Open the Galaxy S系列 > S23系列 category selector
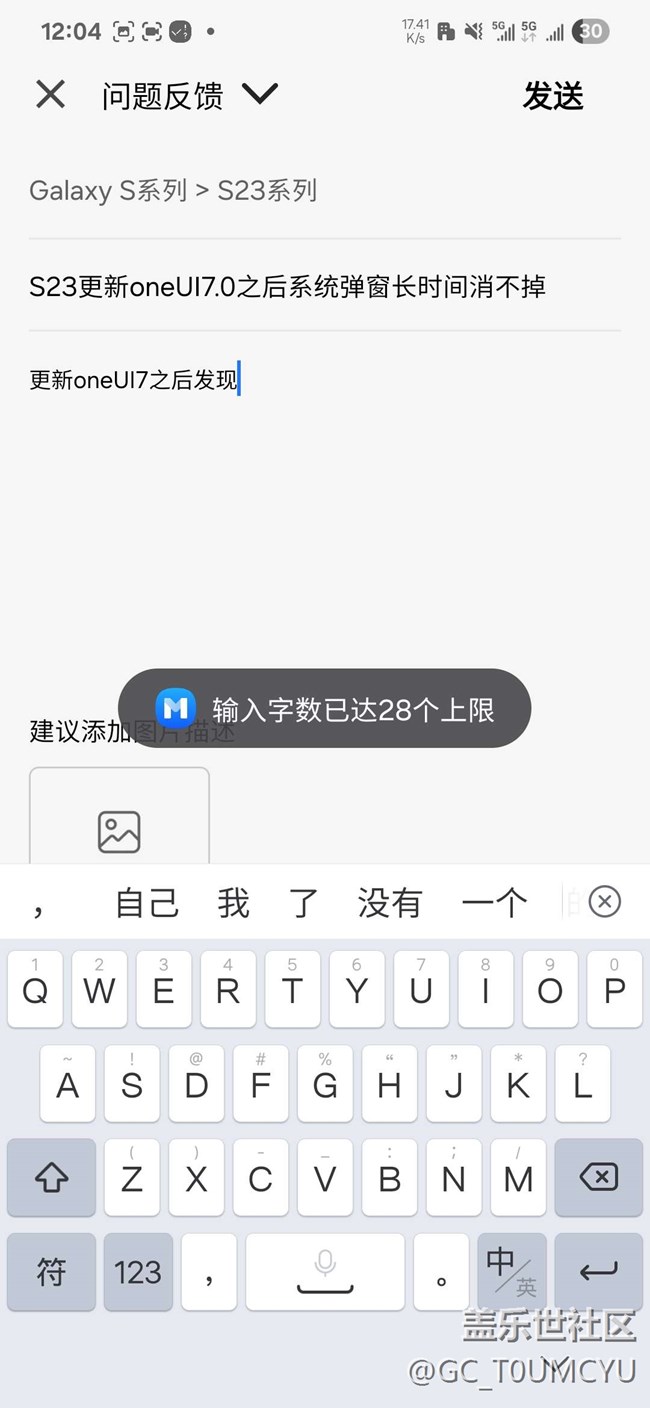The width and height of the screenshot is (650, 1408). [173, 190]
